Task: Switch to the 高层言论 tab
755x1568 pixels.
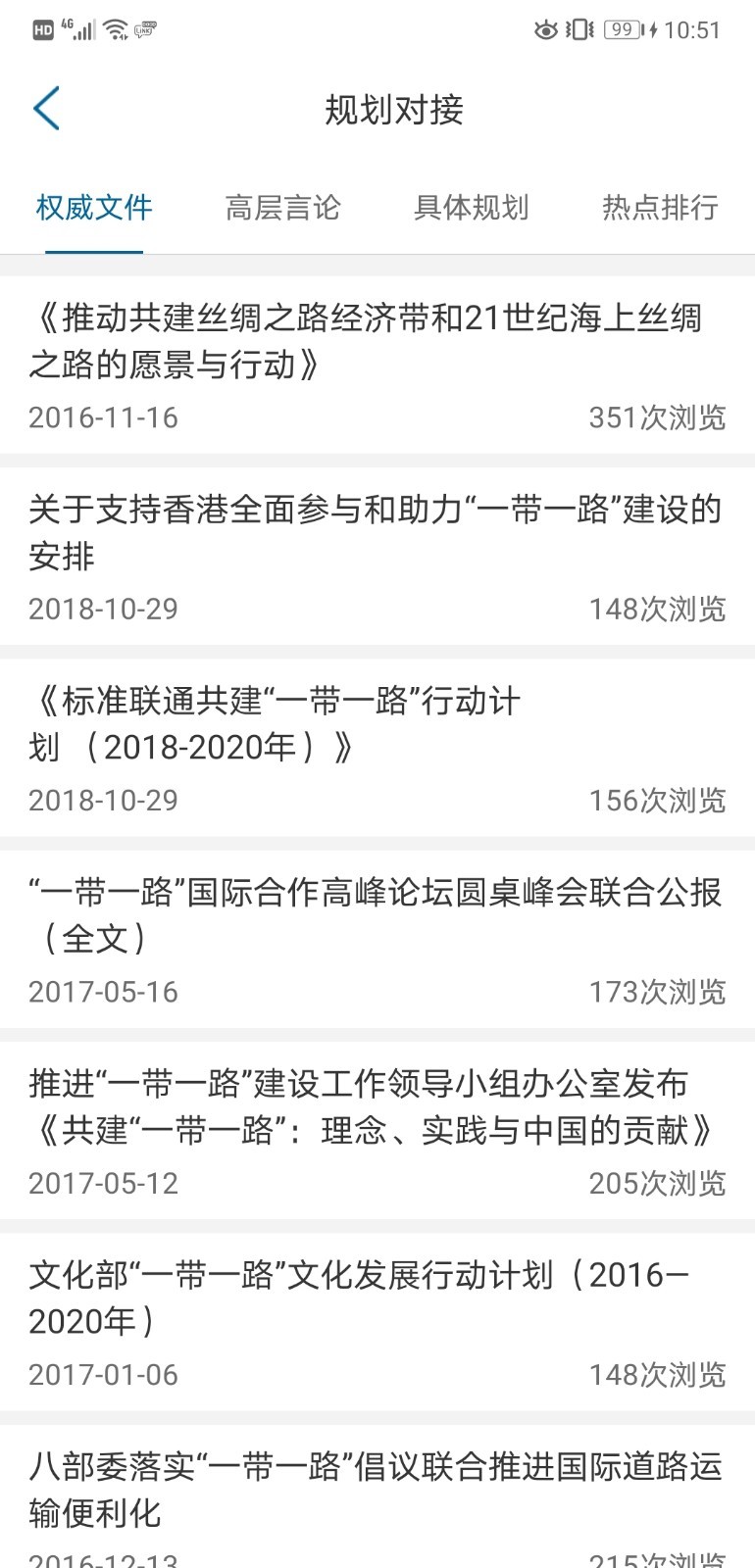Action: (282, 208)
